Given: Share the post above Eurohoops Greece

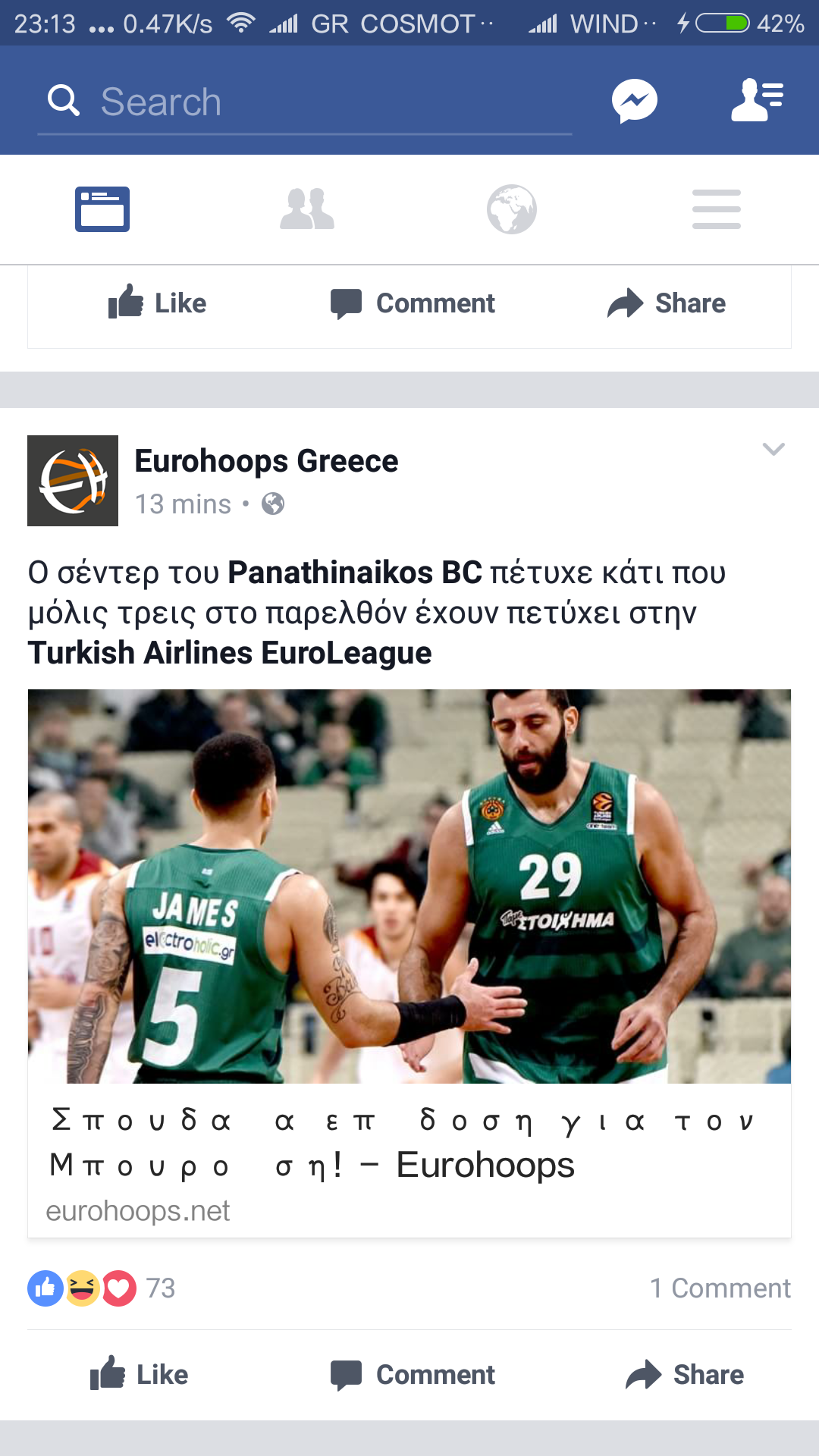Looking at the screenshot, I should 667,303.
